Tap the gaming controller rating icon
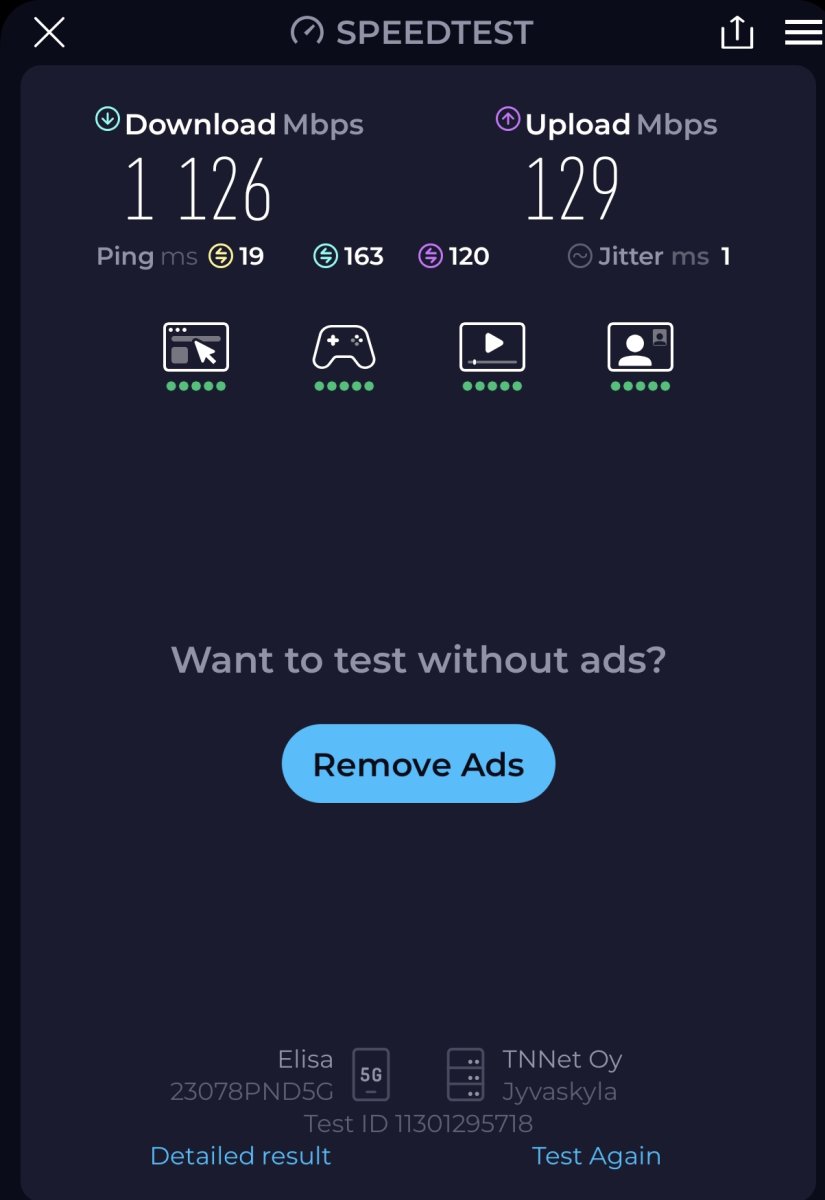825x1200 pixels. coord(344,348)
